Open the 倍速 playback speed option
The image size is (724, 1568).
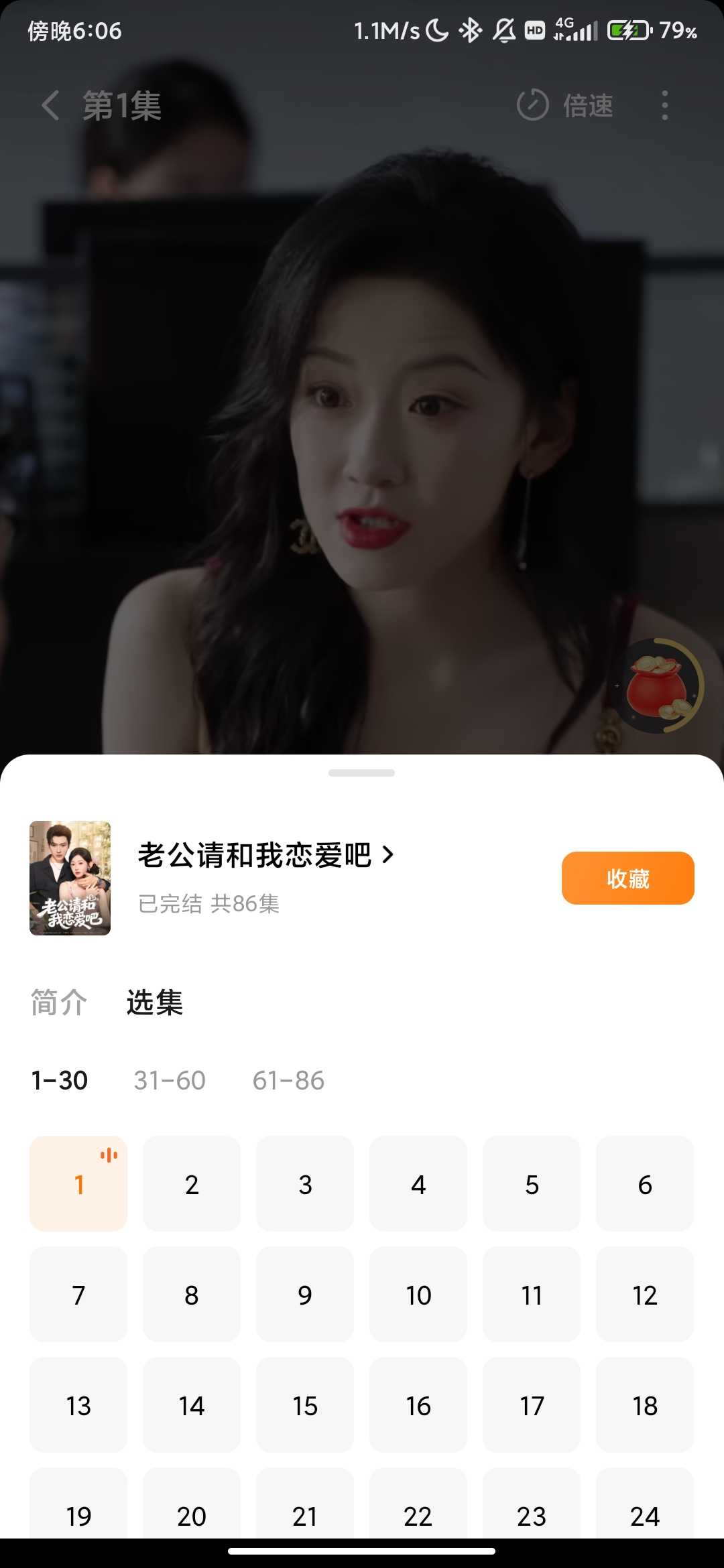coord(566,106)
